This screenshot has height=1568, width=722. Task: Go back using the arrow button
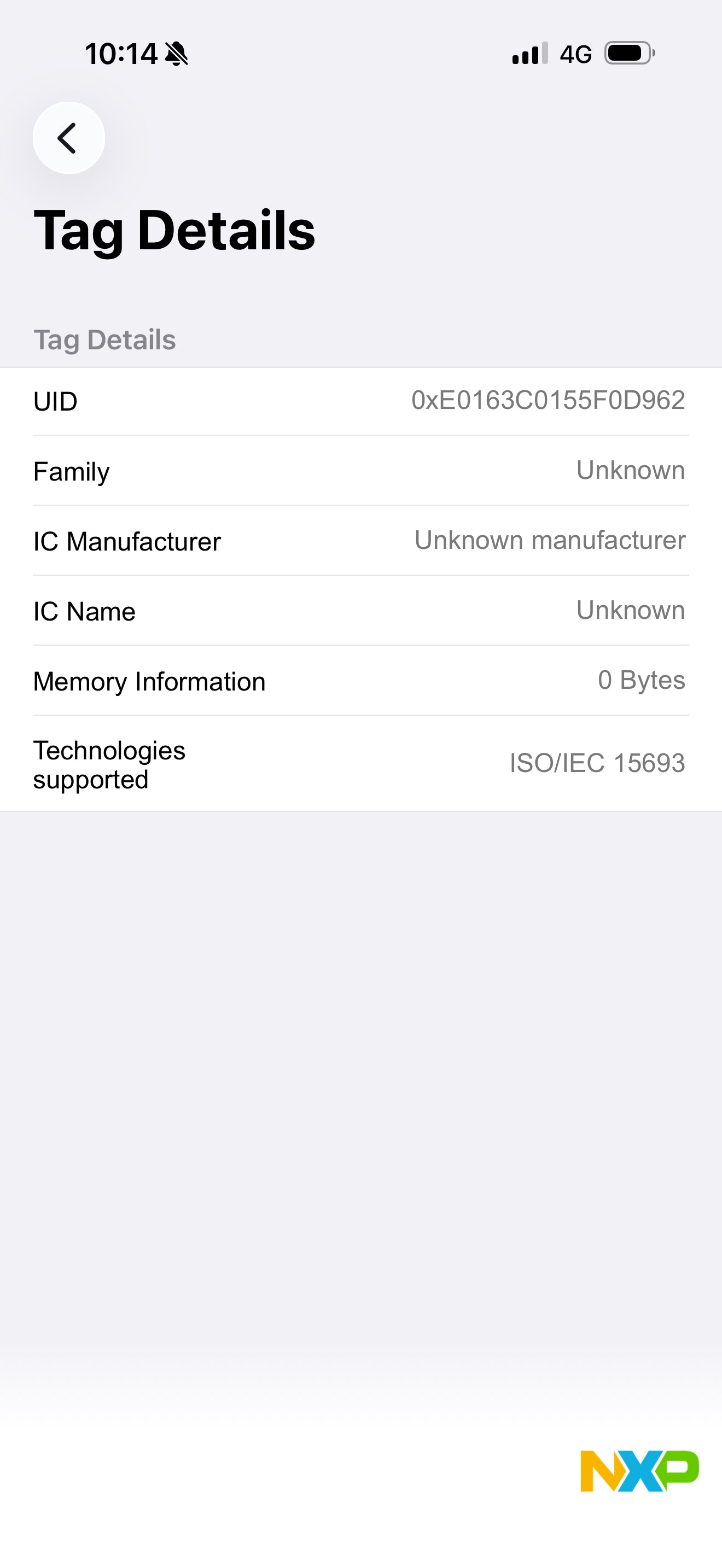pos(69,138)
